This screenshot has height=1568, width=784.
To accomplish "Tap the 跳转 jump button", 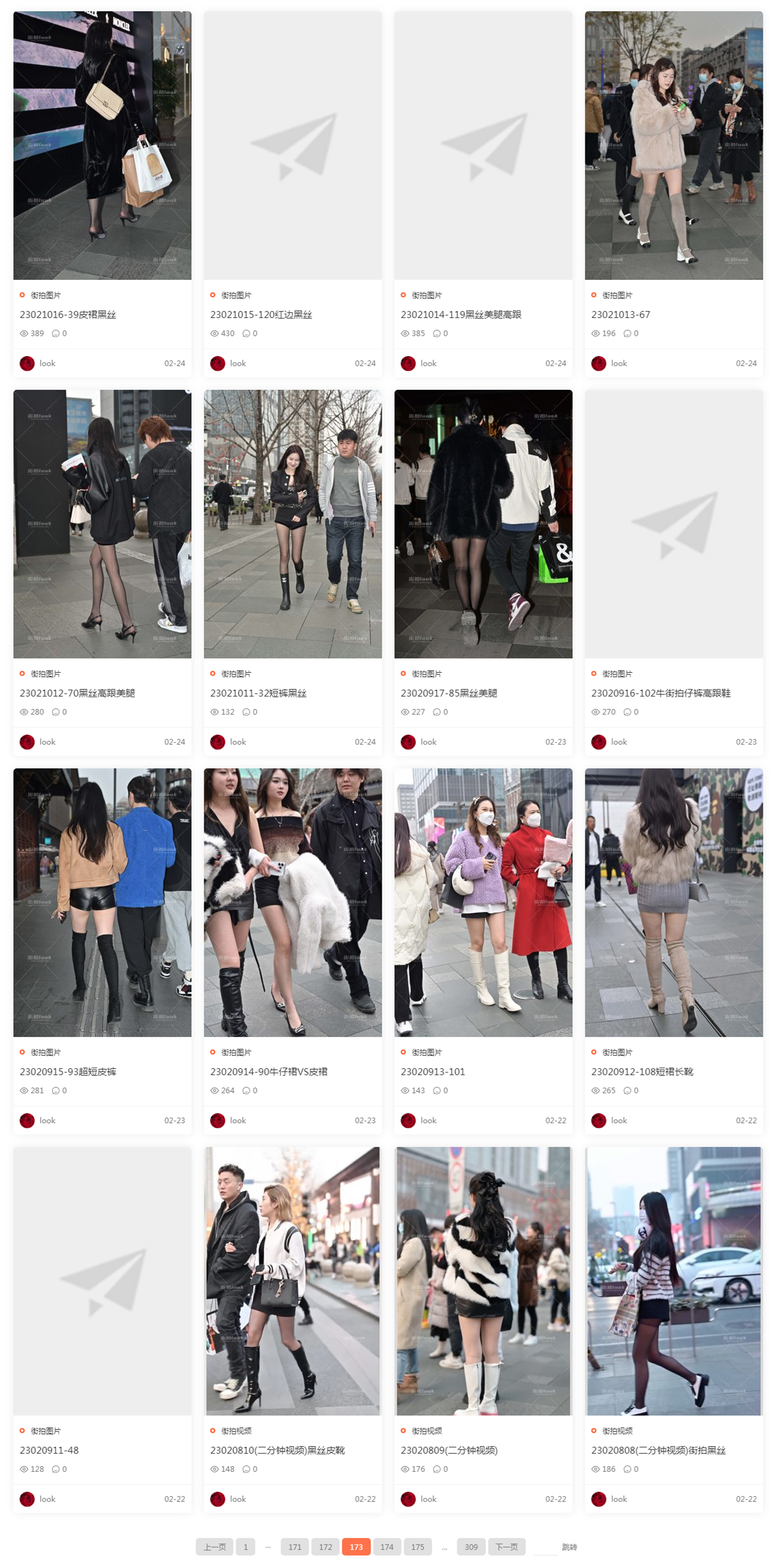I will point(569,1547).
